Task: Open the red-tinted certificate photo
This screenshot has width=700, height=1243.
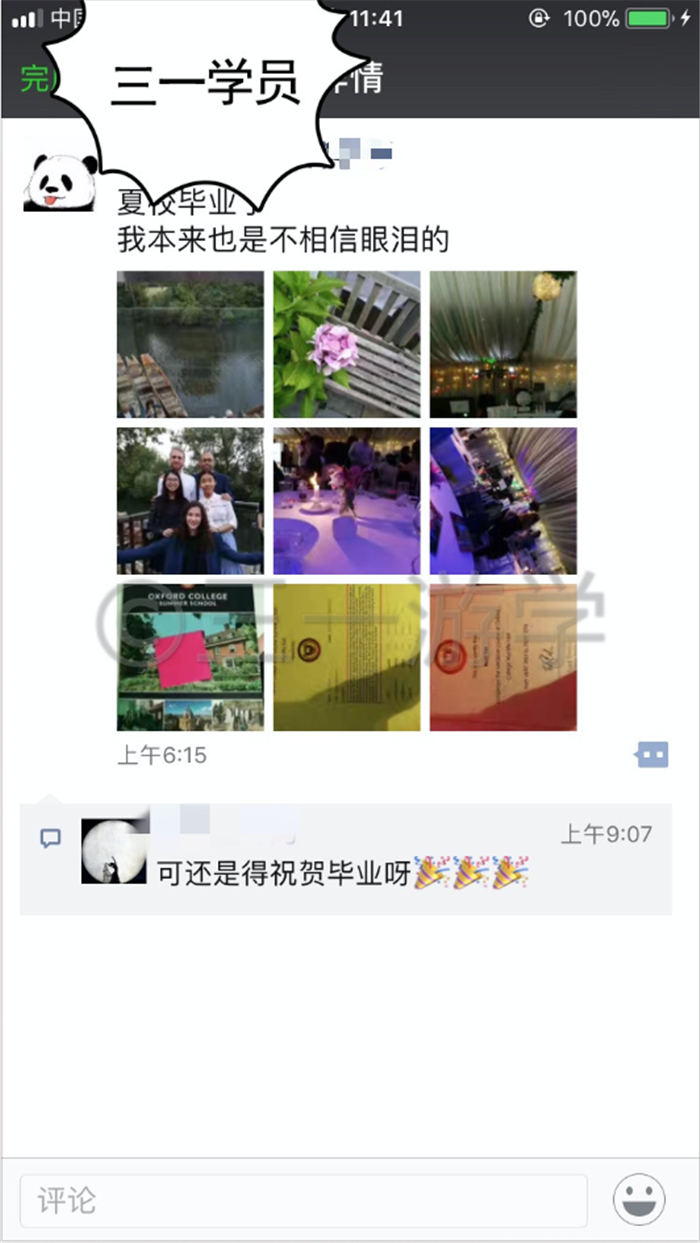Action: [503, 658]
